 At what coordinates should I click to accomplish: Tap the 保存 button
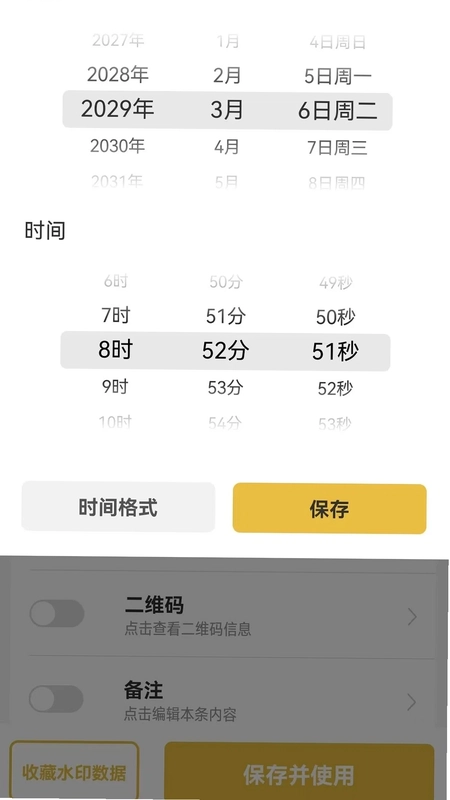[329, 509]
